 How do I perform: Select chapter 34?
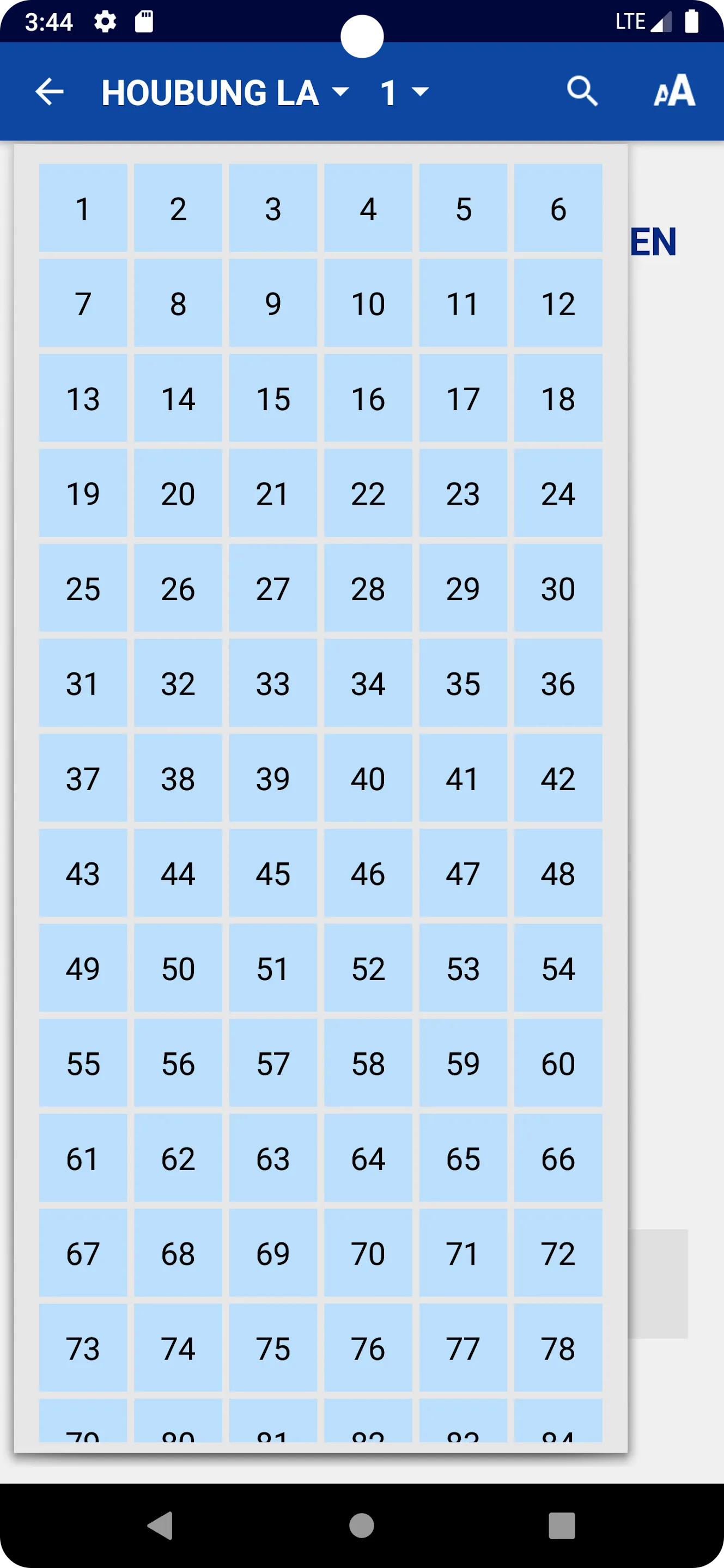pyautogui.click(x=368, y=683)
